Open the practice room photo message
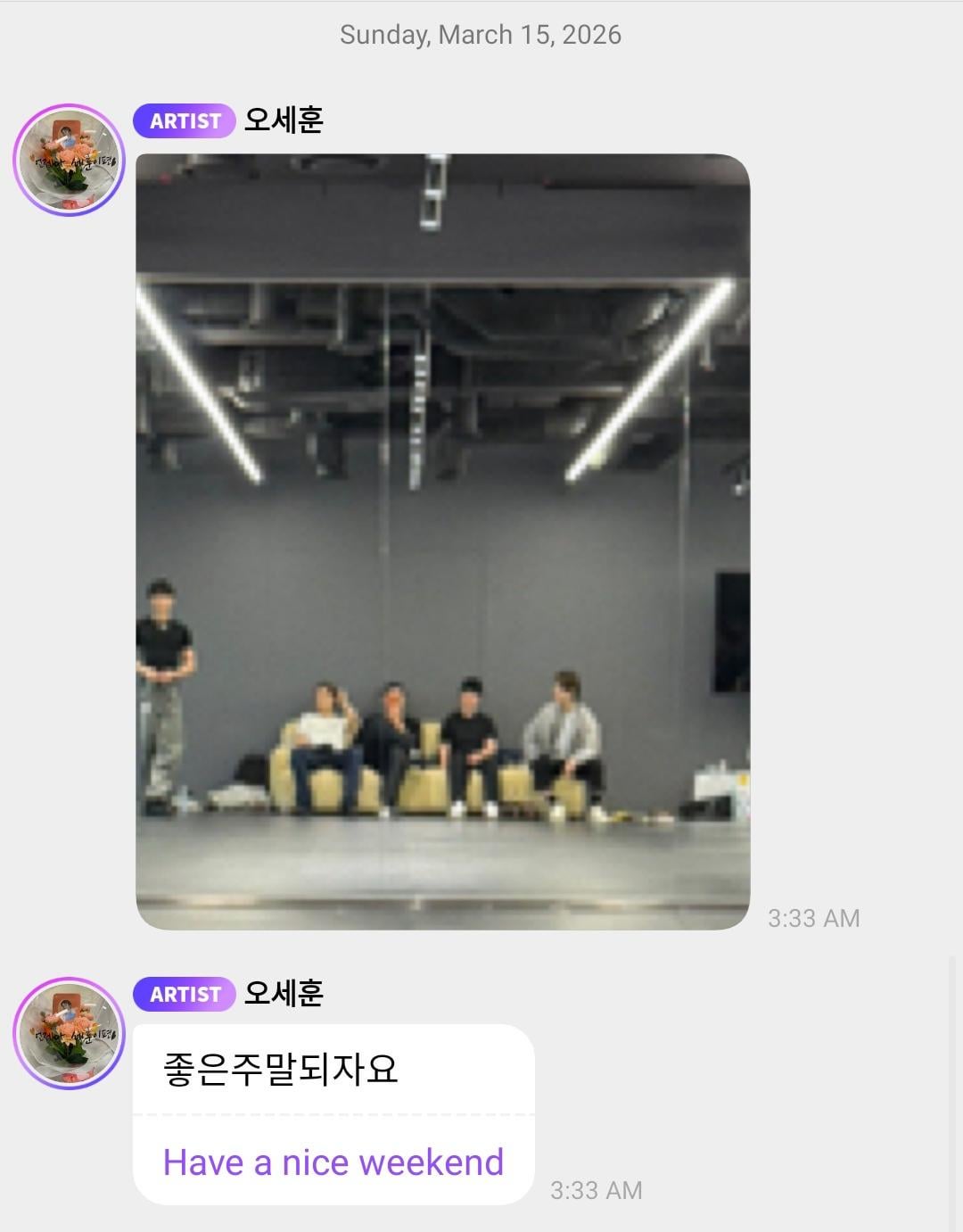The height and width of the screenshot is (1232, 963). pos(442,542)
